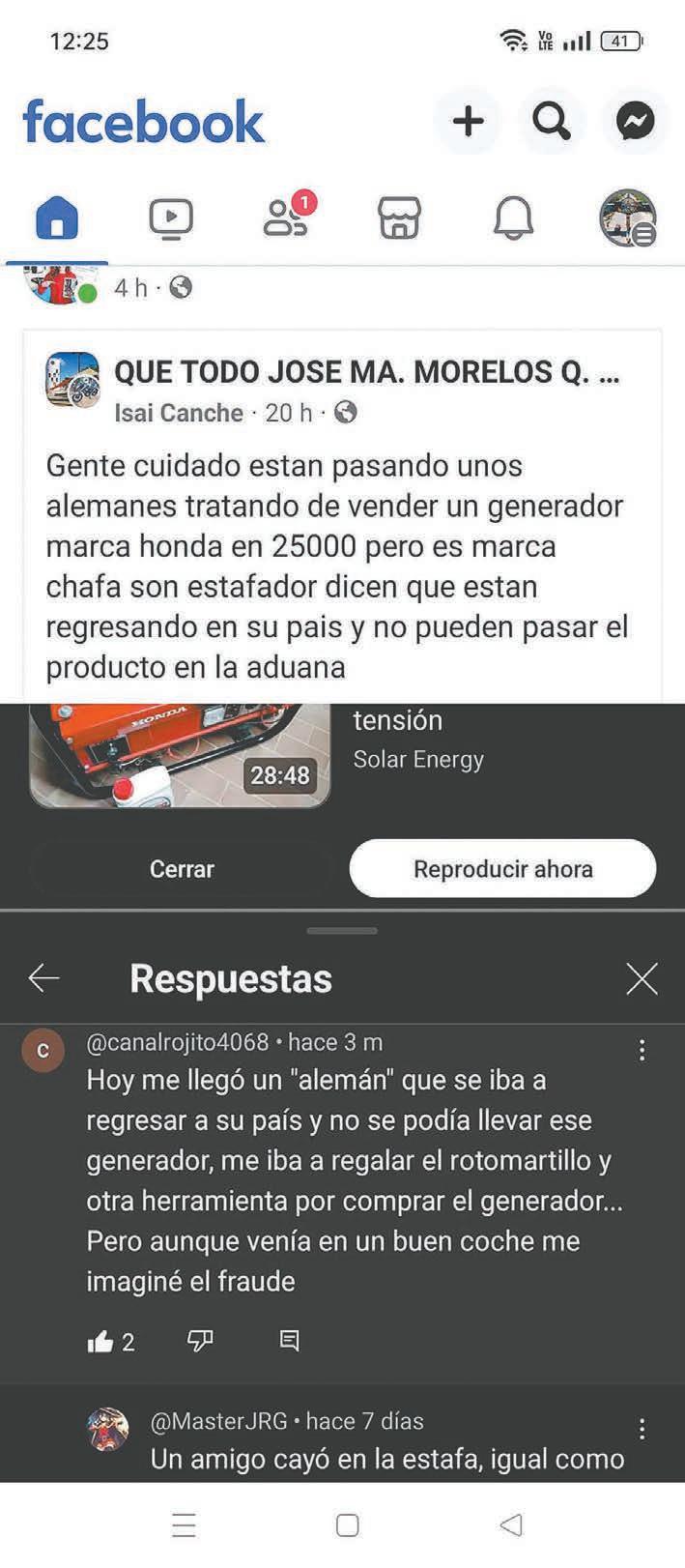Like @canalrojito4068's comment
The width and height of the screenshot is (685, 1568).
tap(100, 1341)
